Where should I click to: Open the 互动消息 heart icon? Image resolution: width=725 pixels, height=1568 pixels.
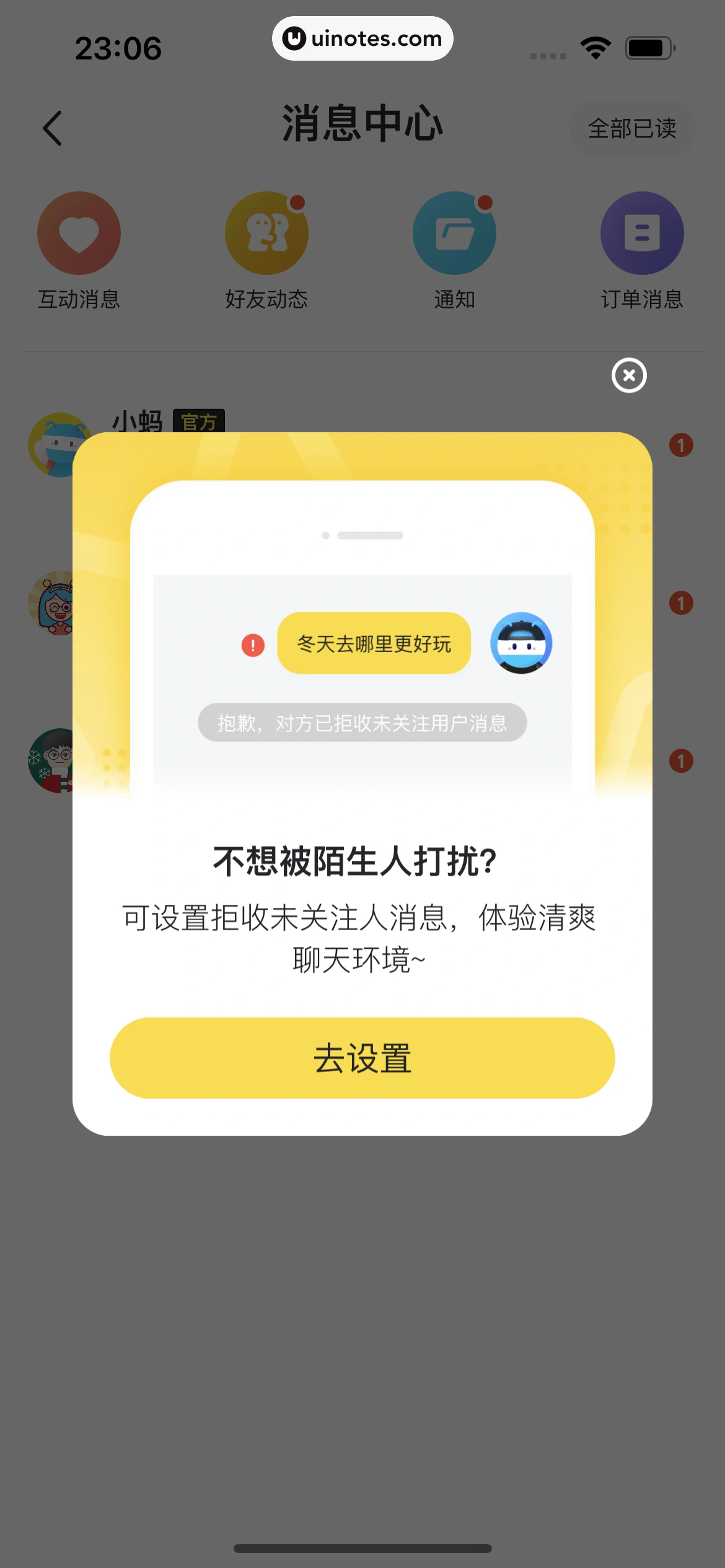[79, 232]
